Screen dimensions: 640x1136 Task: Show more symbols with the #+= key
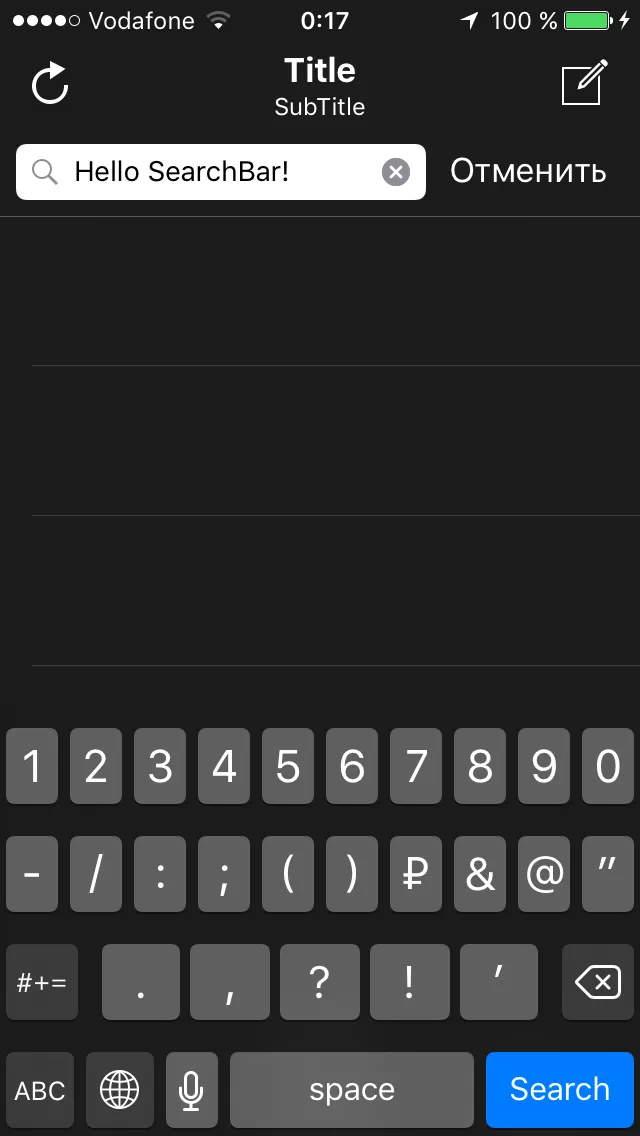tap(42, 982)
